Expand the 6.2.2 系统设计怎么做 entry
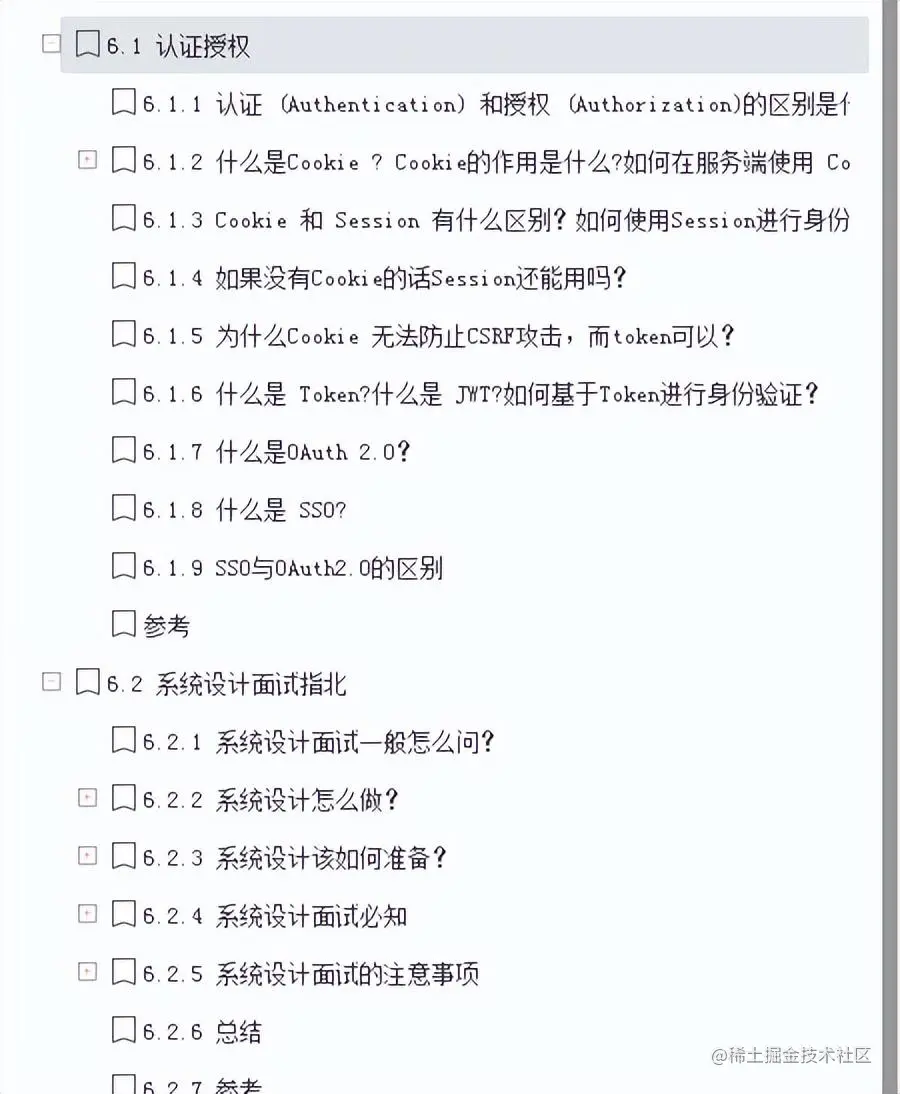Viewport: 900px width, 1094px height. pyautogui.click(x=88, y=797)
